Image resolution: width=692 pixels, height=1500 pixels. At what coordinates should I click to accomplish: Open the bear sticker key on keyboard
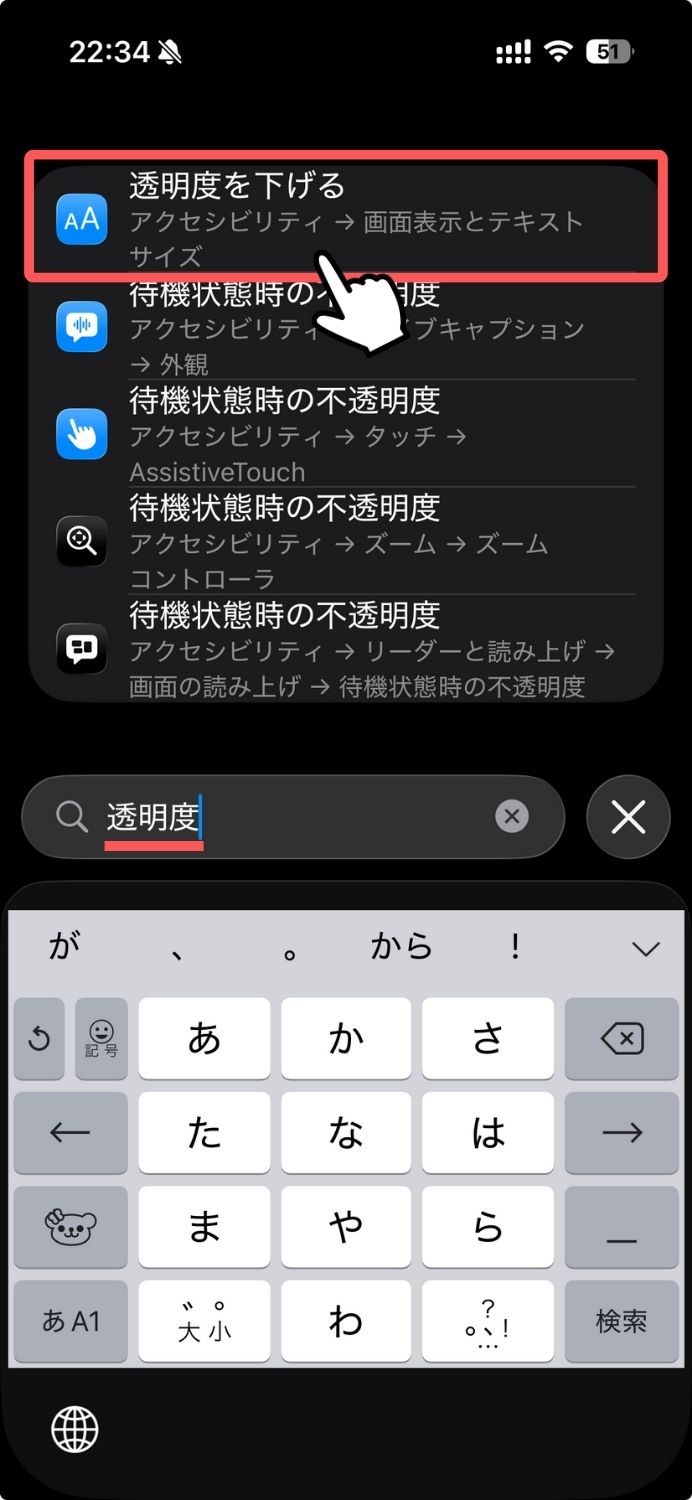click(70, 1227)
